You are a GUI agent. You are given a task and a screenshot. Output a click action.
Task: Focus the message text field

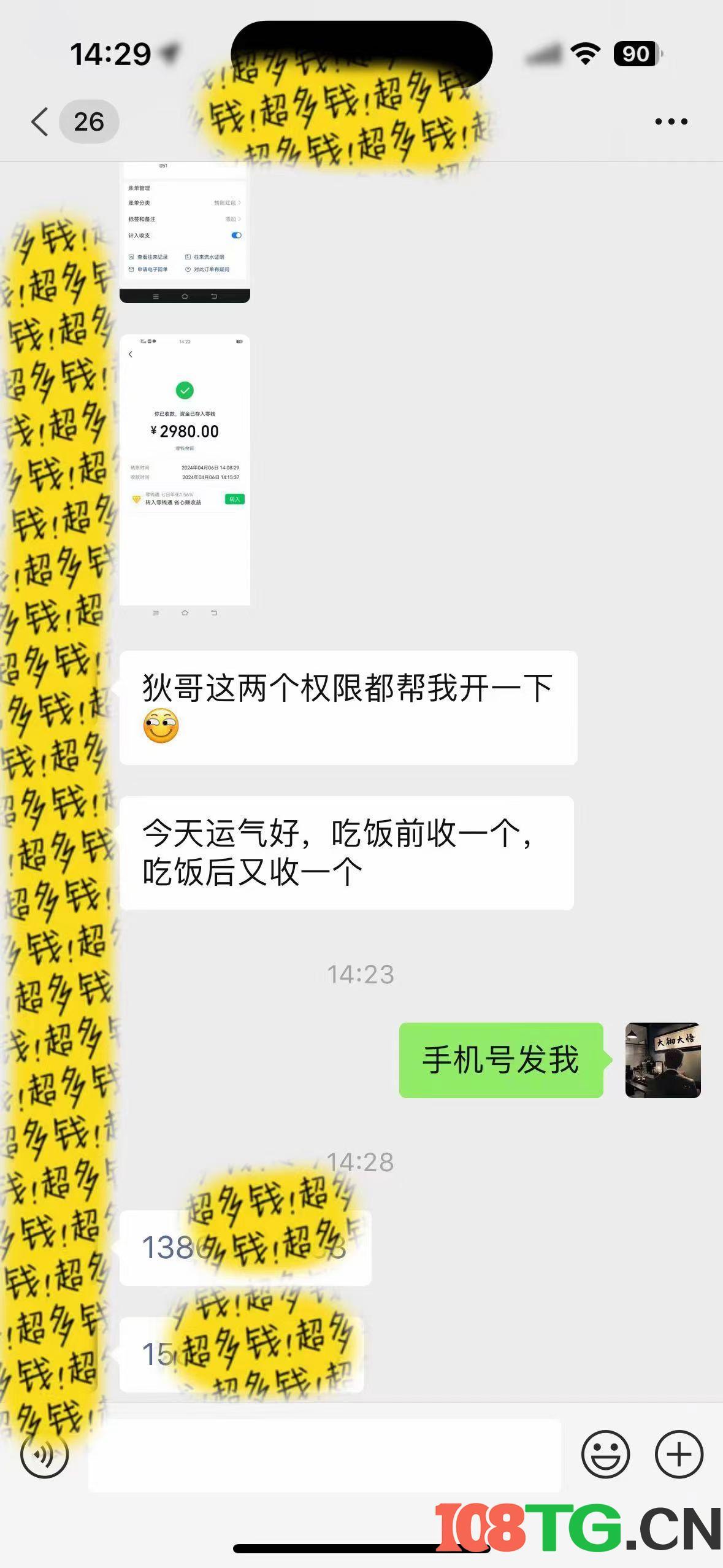pos(325,1455)
